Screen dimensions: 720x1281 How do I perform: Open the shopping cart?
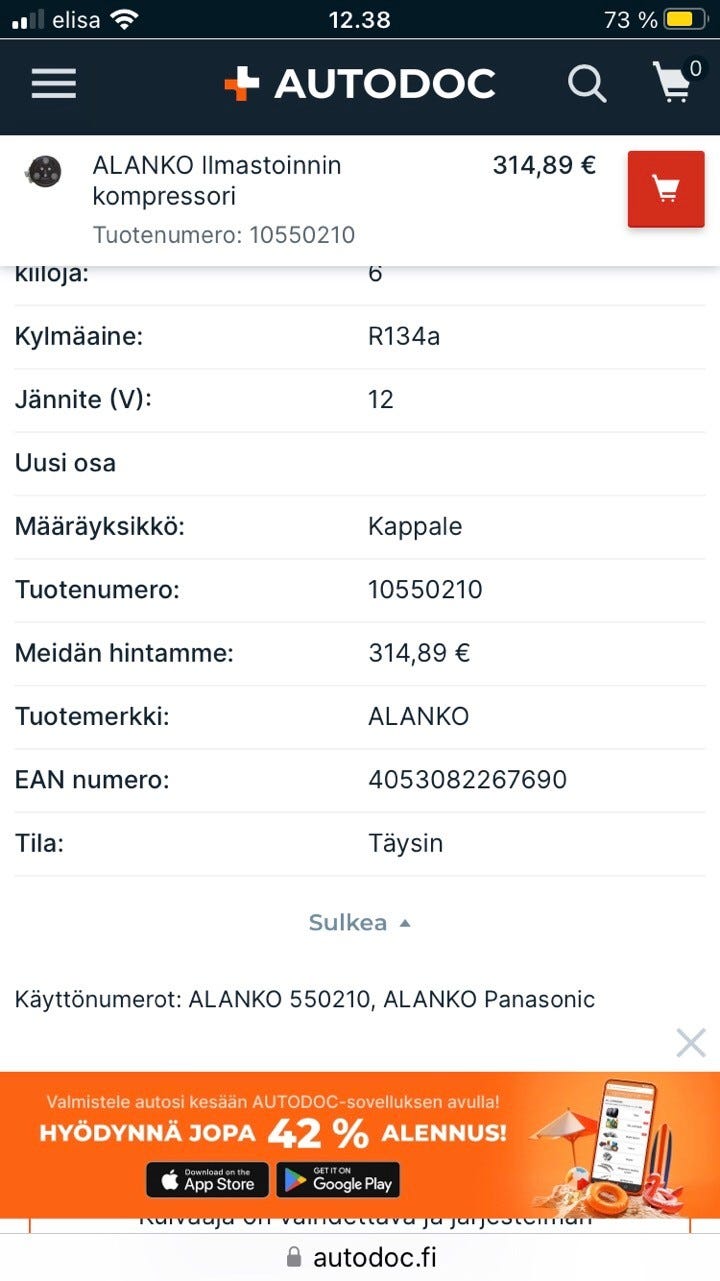tap(673, 82)
